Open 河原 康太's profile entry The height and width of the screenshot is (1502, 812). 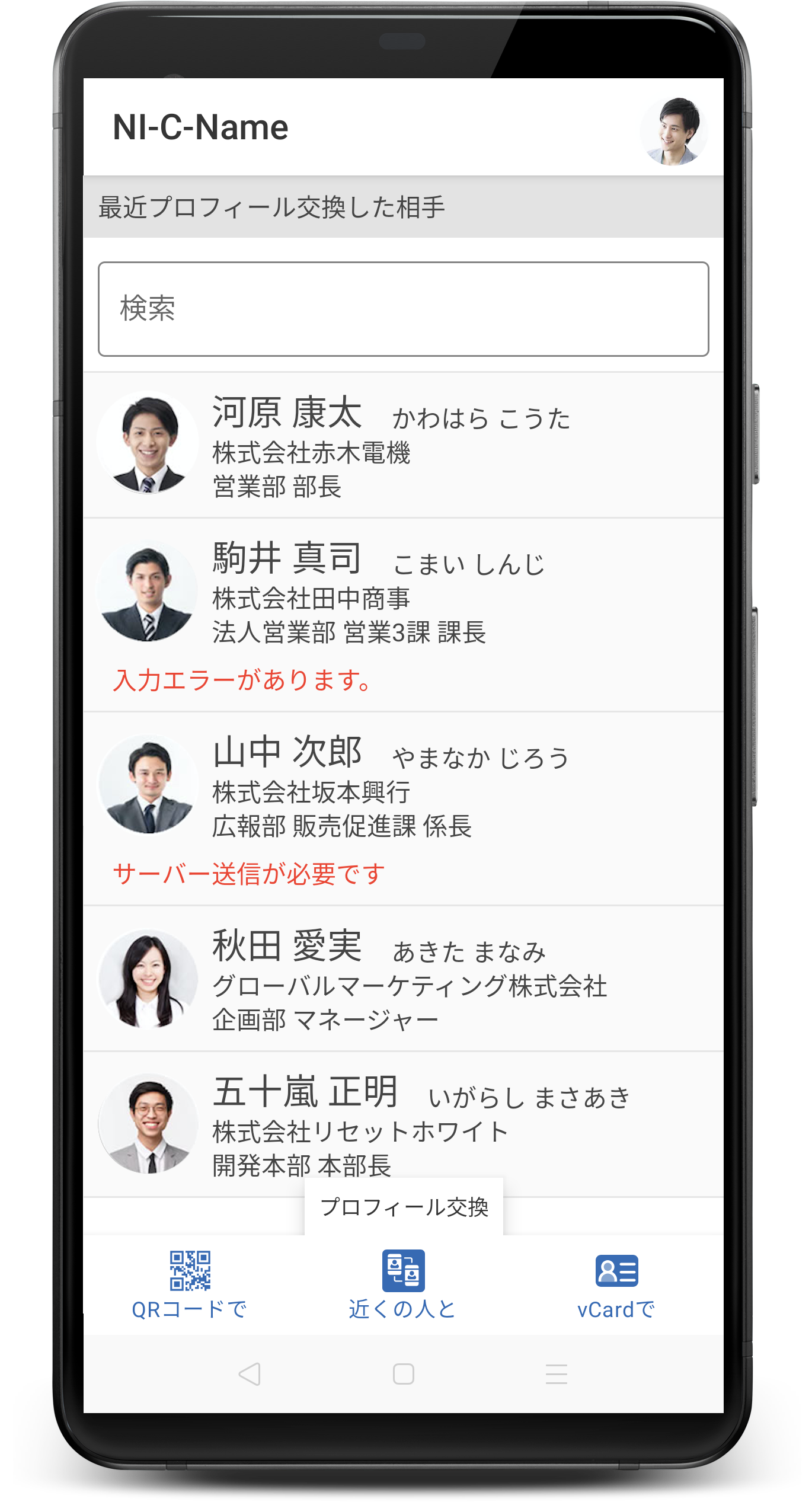(x=403, y=446)
